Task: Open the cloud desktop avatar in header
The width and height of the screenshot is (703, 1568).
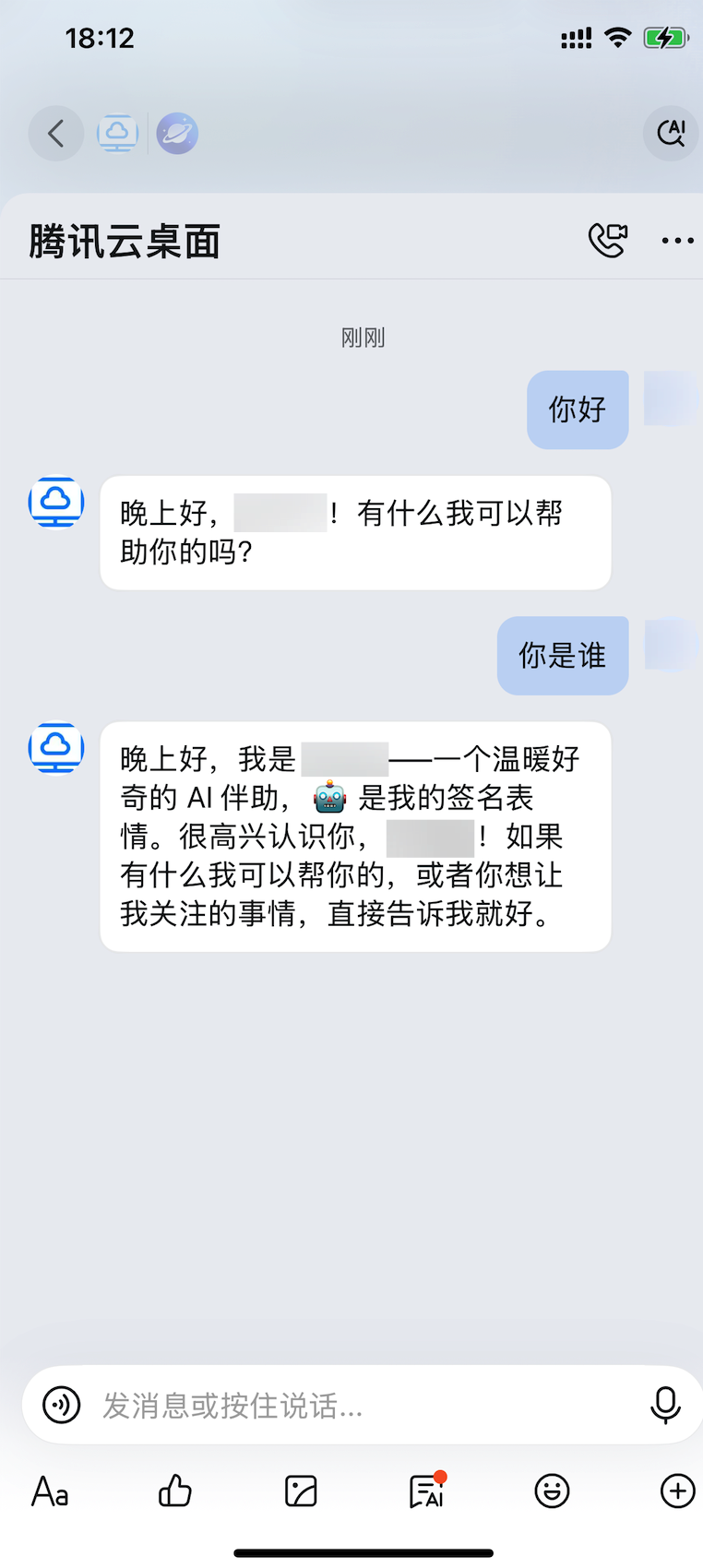Action: (x=118, y=134)
